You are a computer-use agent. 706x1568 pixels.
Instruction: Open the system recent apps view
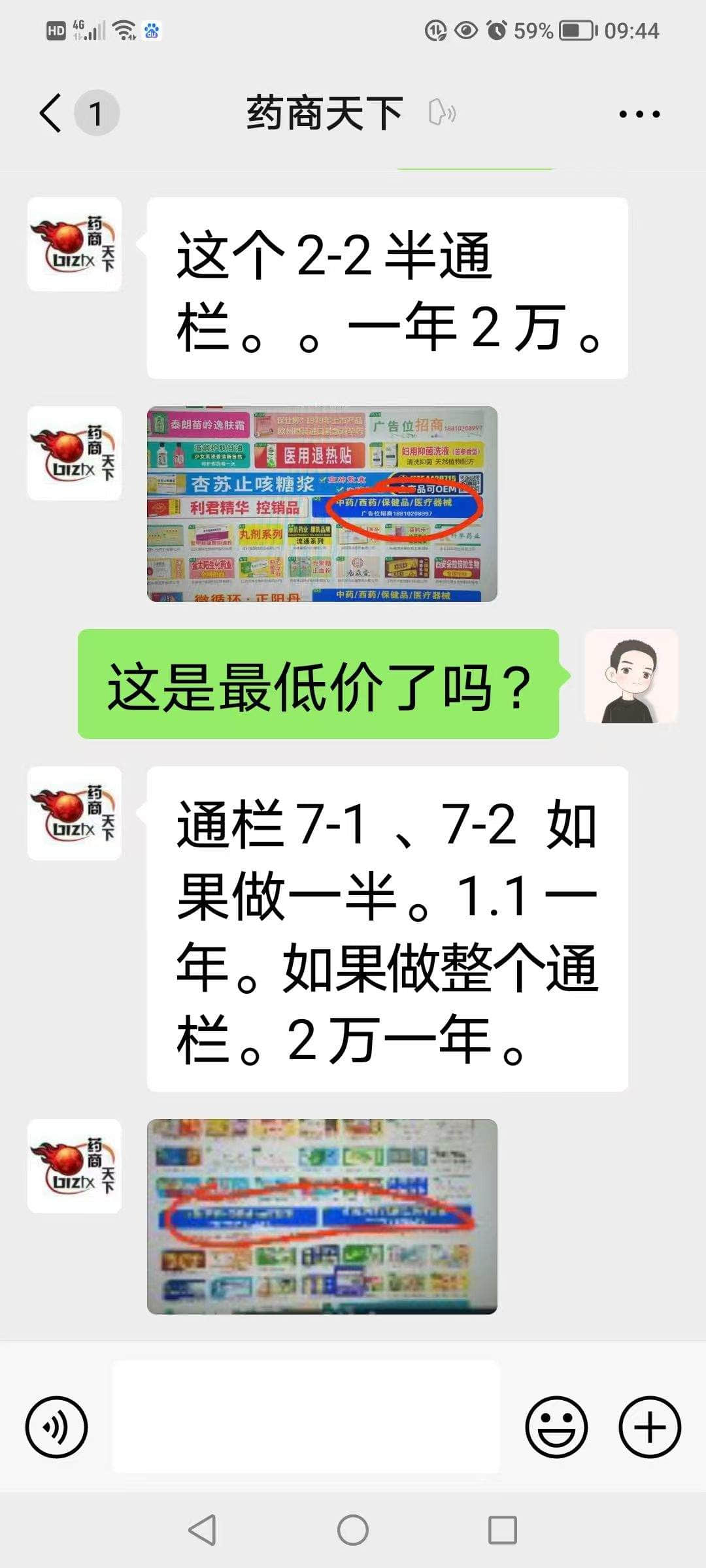503,1529
